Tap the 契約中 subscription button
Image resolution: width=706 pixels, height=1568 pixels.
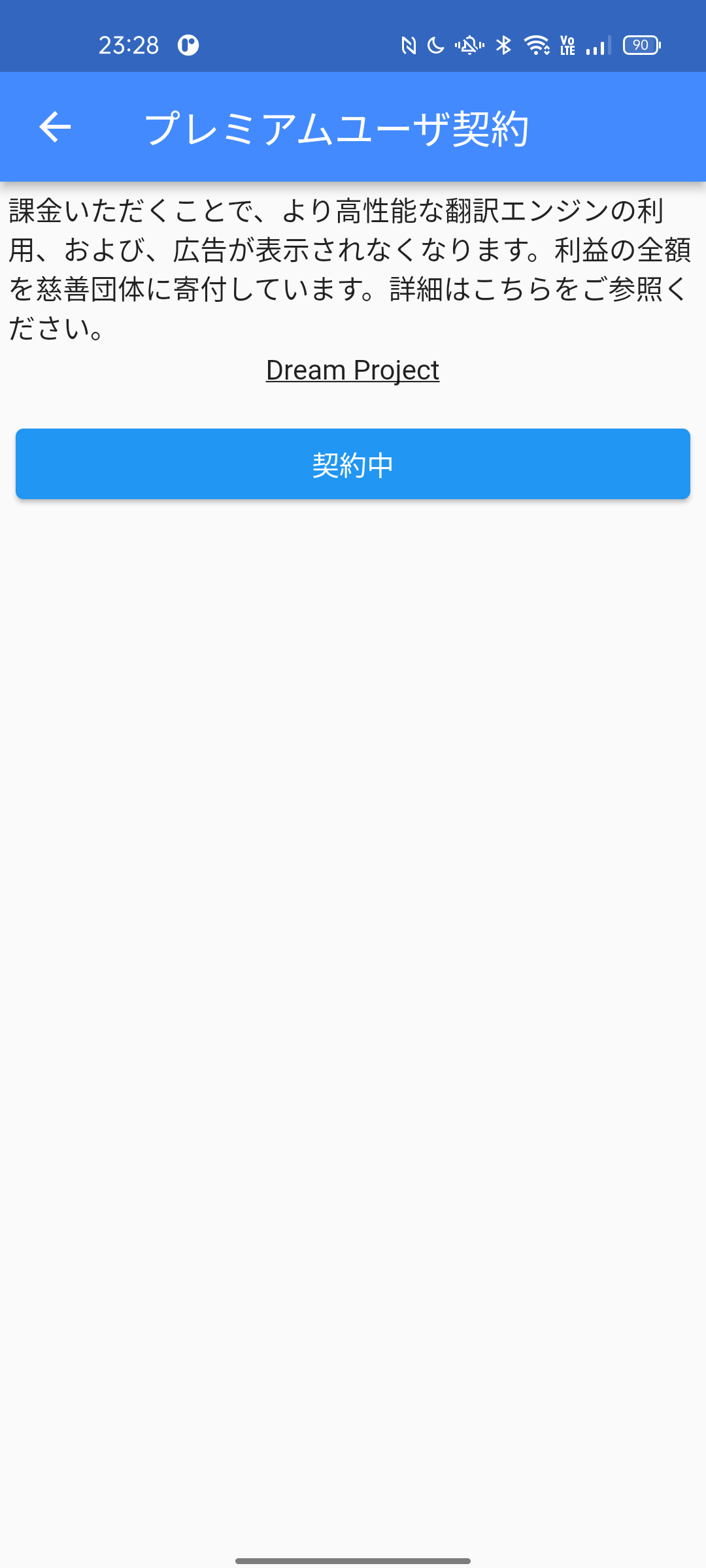(353, 464)
